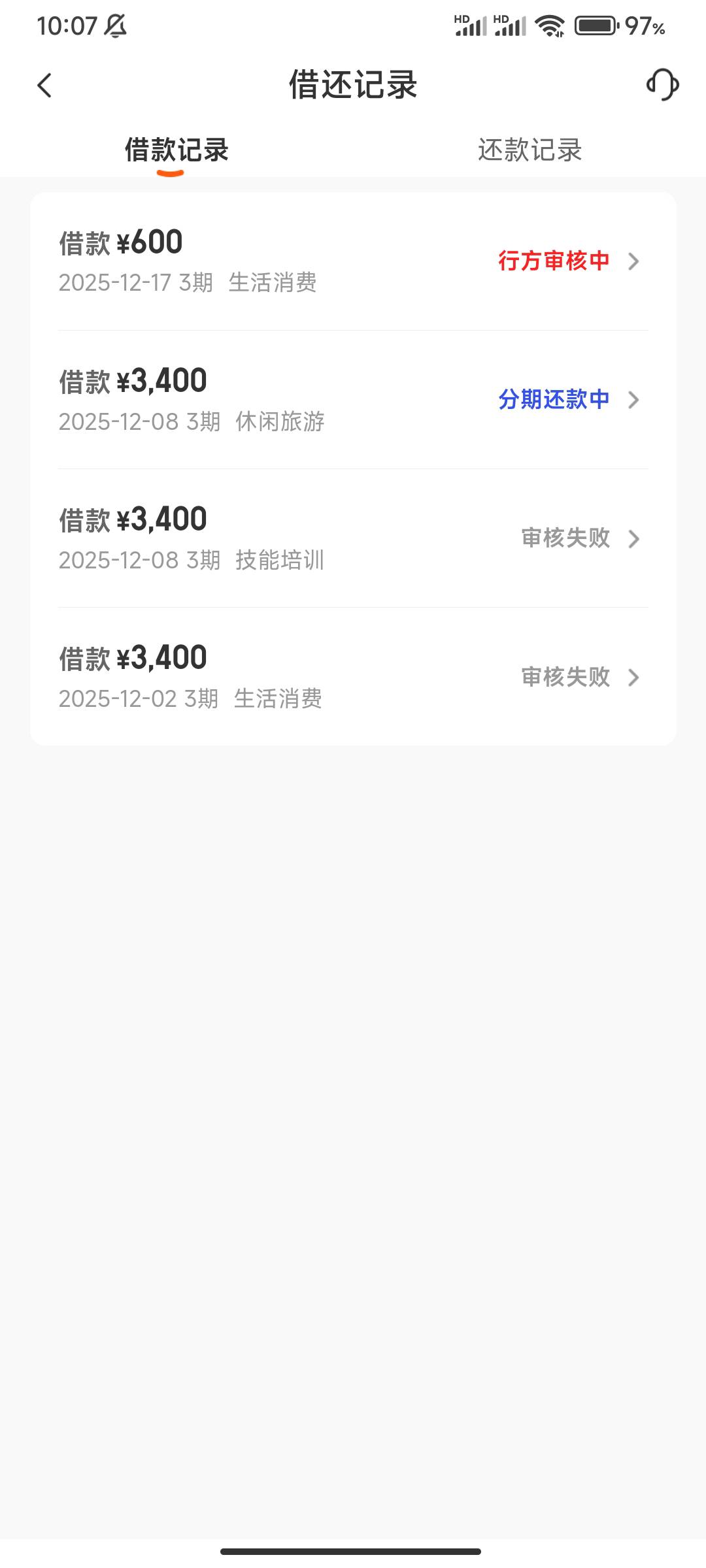Go back from 借还记录 page
Screen dimensions: 706x1568
tap(44, 86)
